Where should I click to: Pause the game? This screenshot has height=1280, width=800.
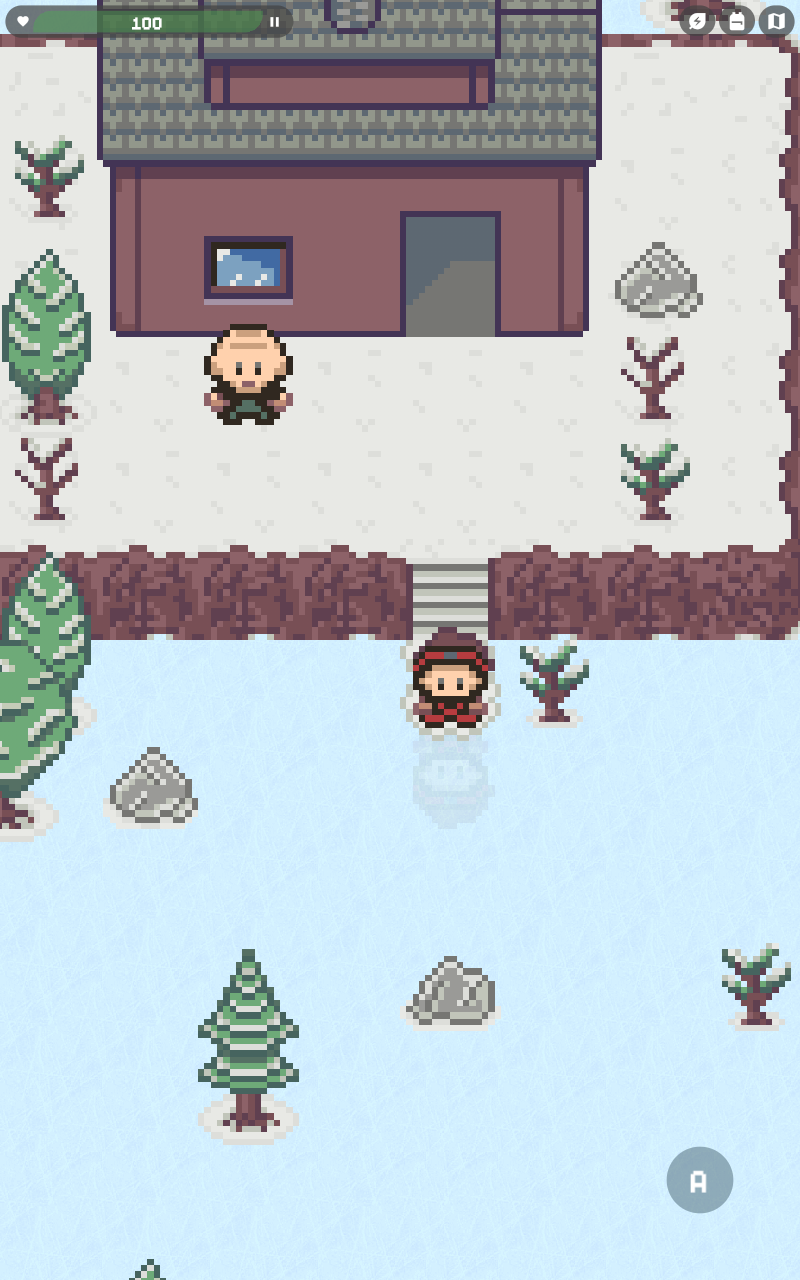274,22
